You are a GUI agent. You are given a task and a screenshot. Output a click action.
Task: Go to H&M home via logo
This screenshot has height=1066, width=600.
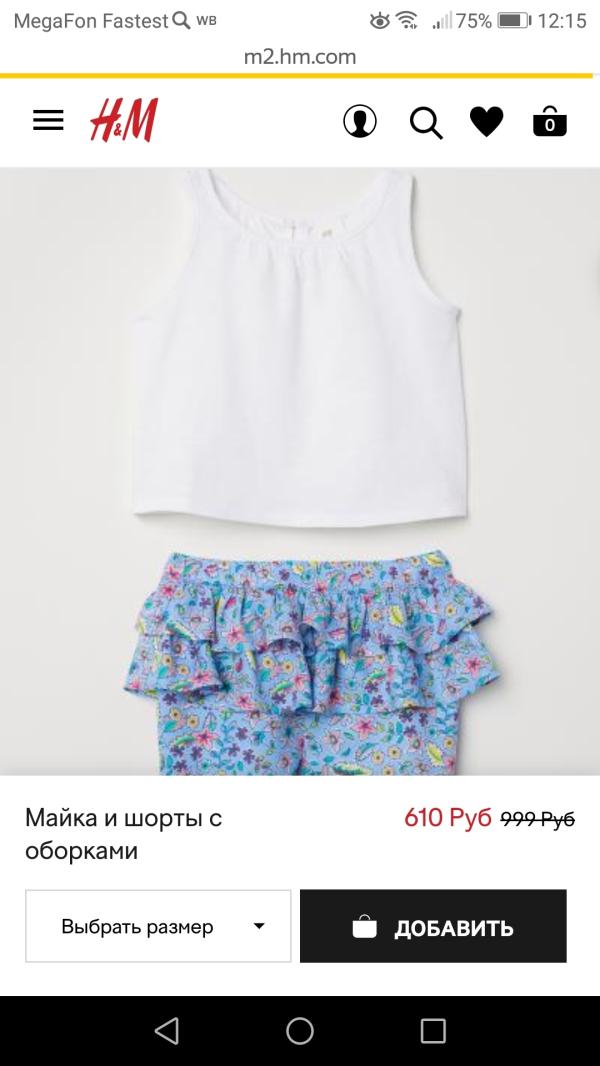point(124,121)
